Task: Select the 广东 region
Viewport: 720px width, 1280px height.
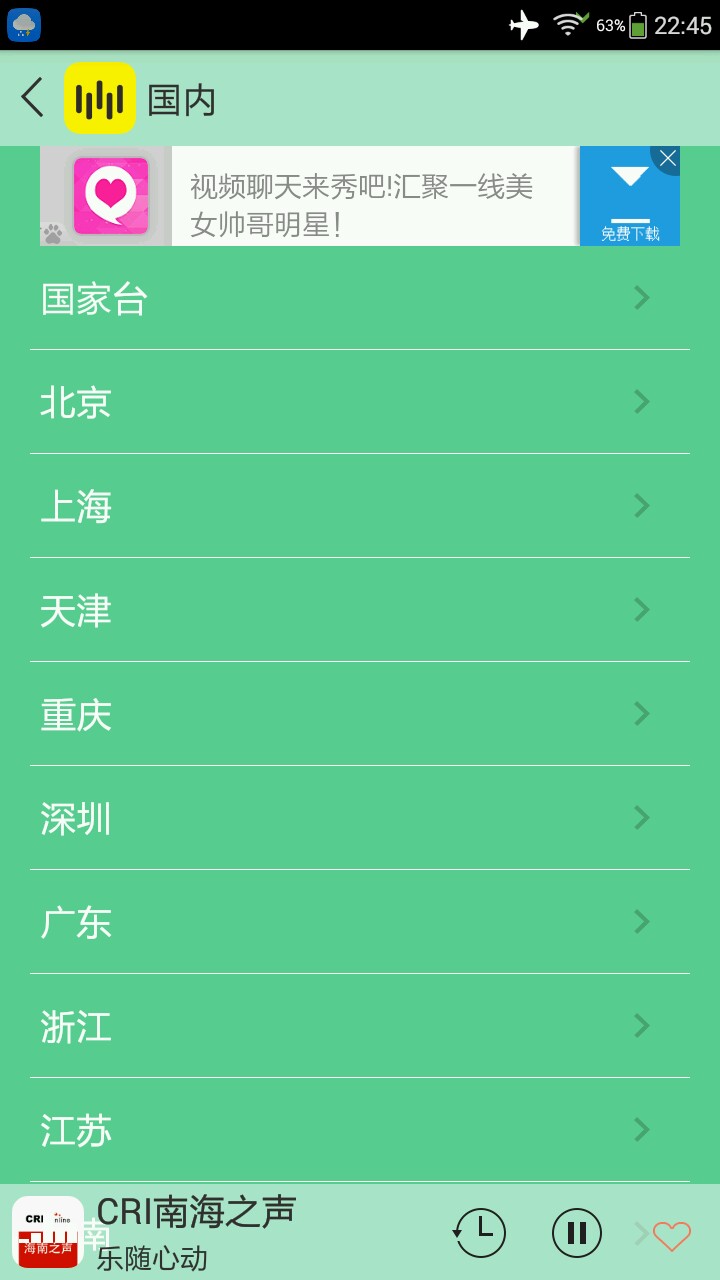Action: pyautogui.click(x=360, y=922)
